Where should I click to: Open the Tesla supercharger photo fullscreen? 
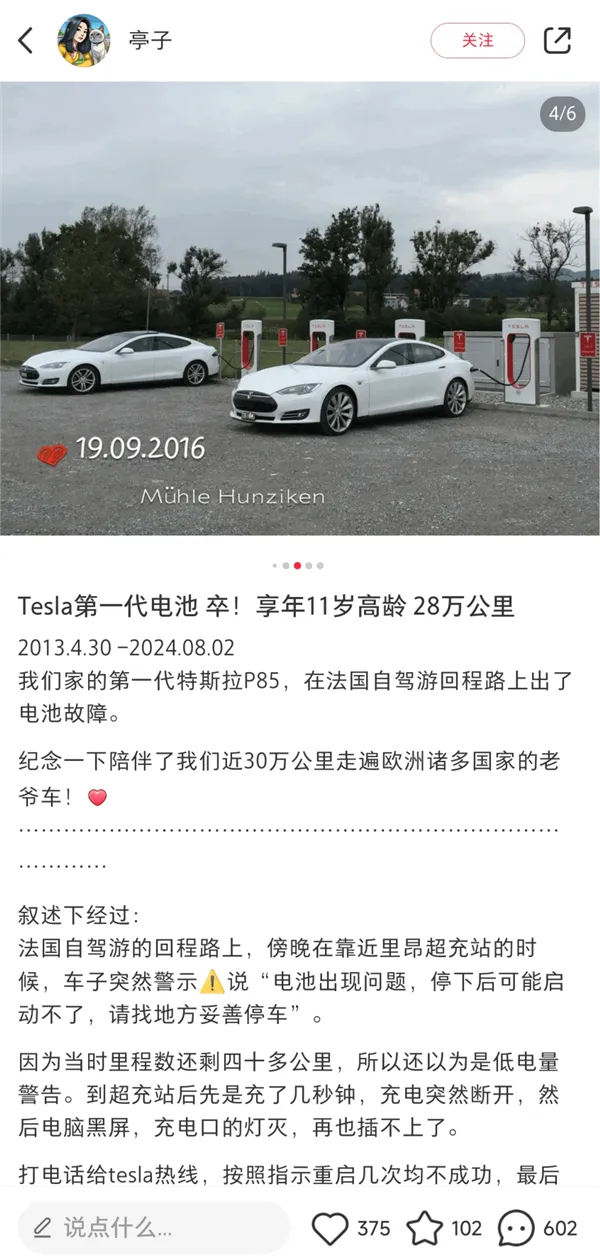pyautogui.click(x=300, y=308)
